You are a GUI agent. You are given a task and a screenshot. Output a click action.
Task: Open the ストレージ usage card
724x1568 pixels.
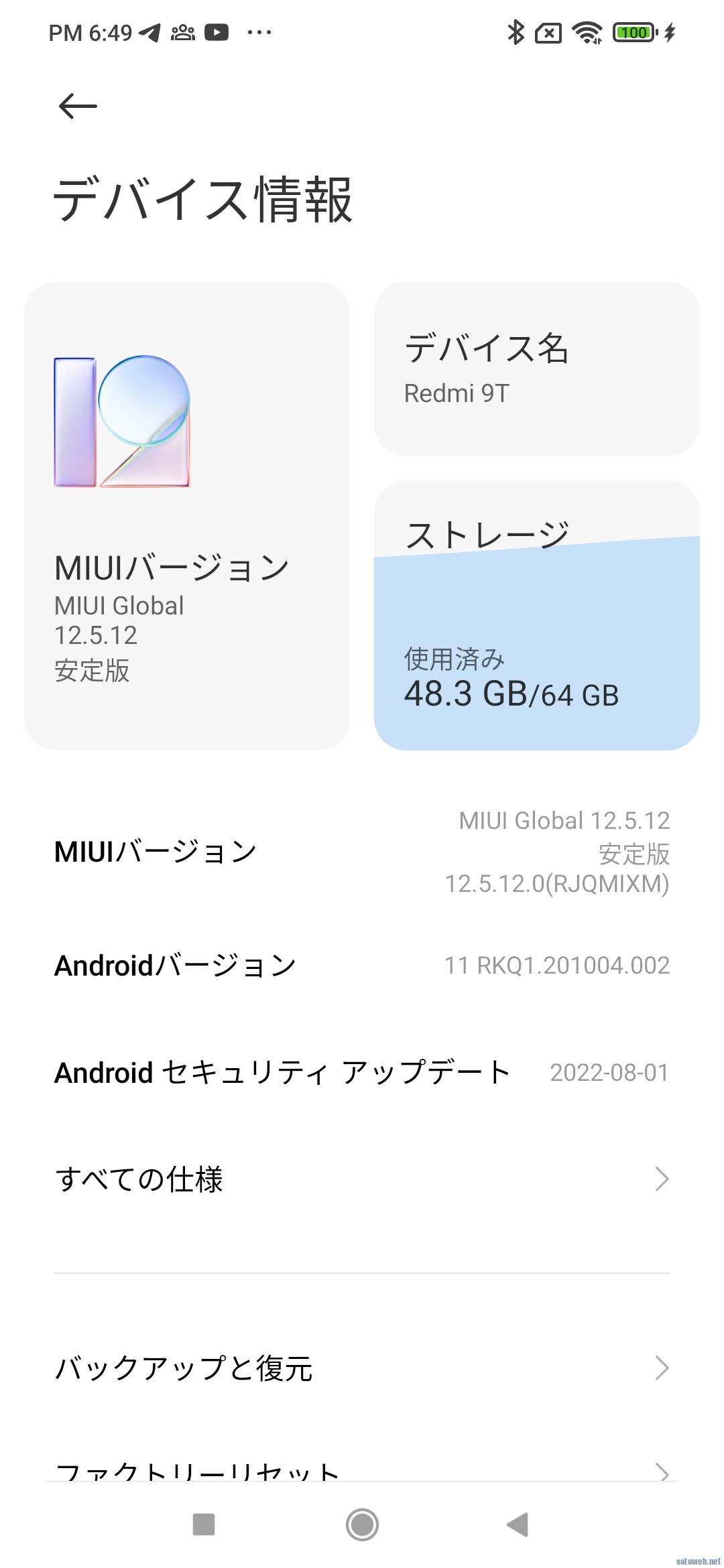[536, 615]
